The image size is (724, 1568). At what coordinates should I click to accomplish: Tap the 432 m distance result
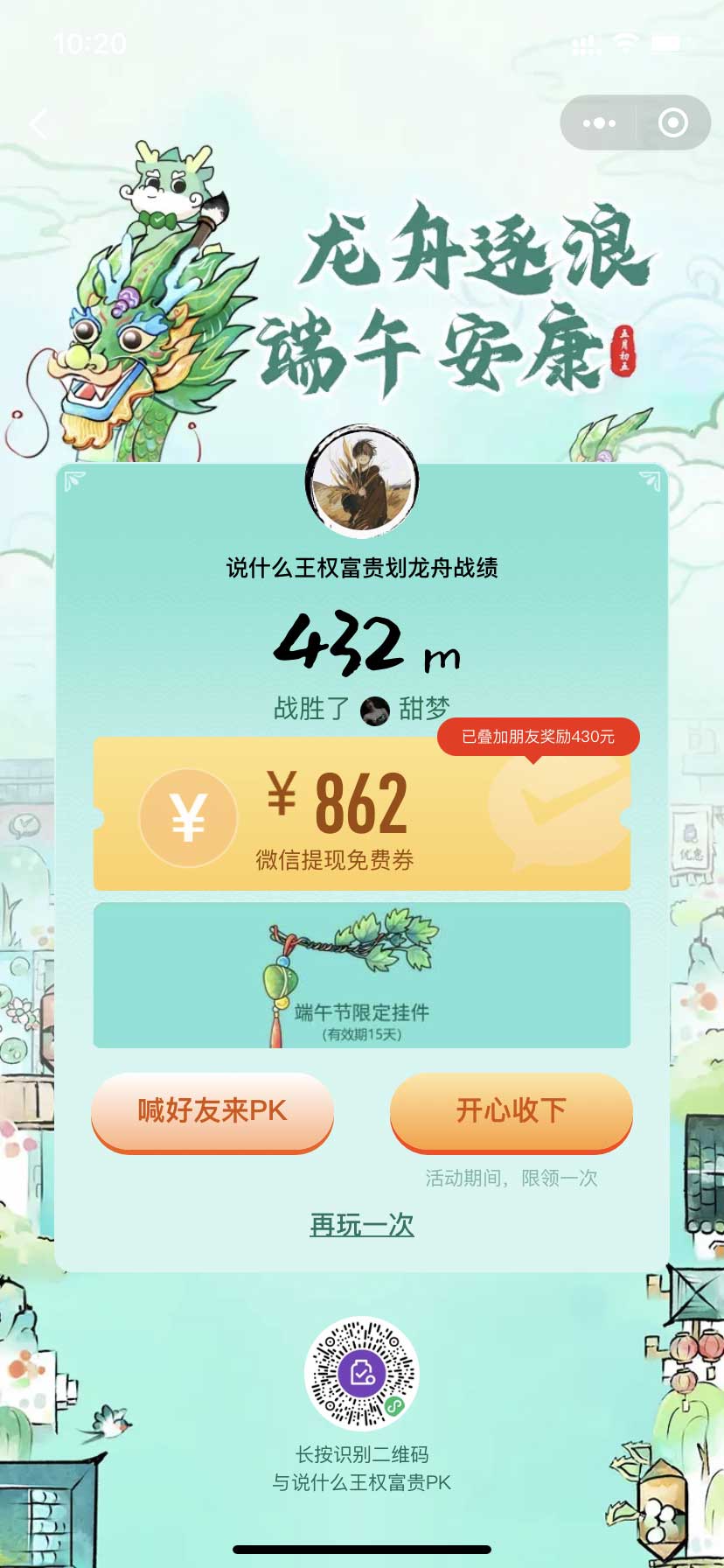(362, 647)
